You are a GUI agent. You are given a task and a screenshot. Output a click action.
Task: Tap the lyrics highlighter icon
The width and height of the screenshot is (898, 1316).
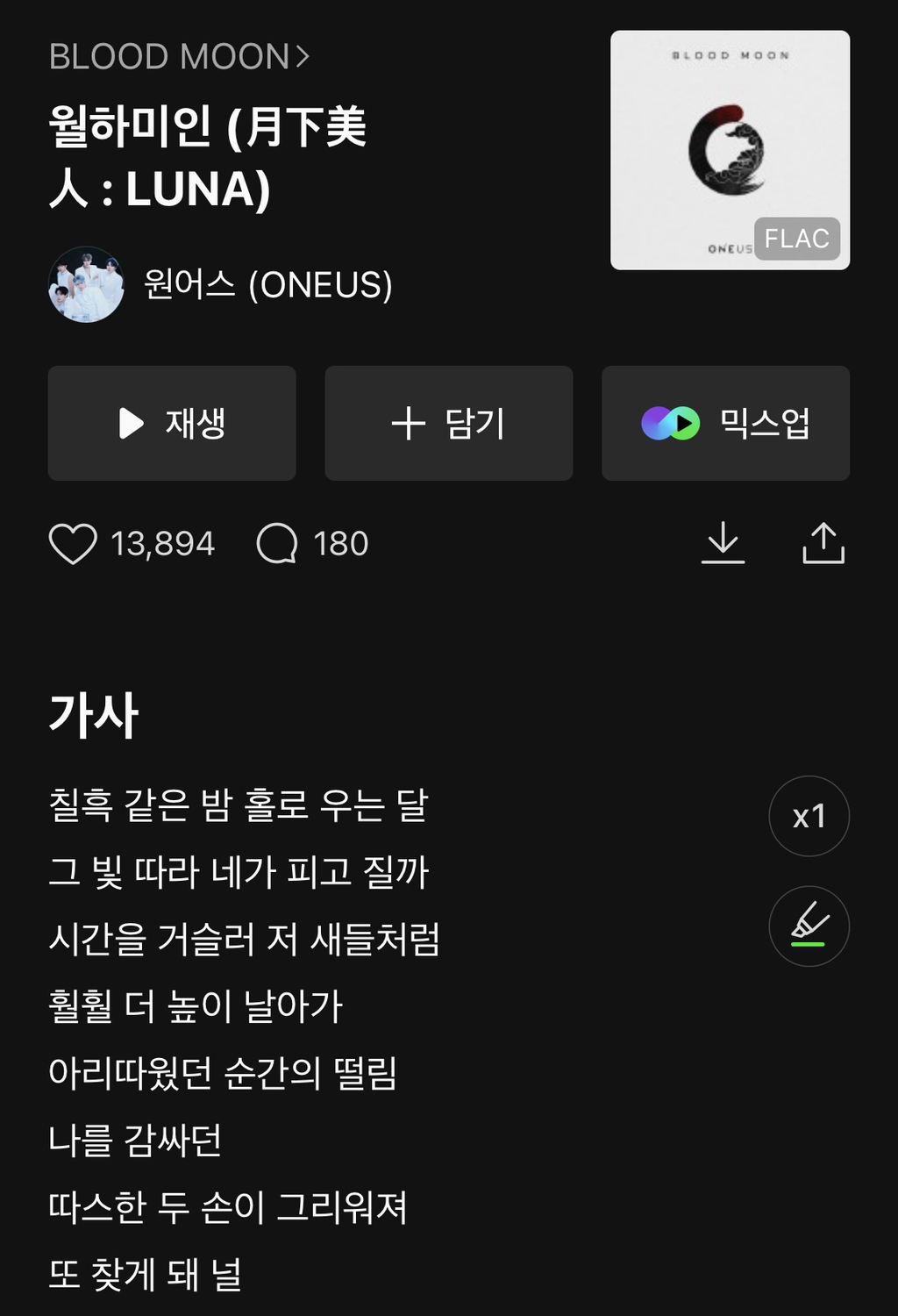tap(809, 926)
